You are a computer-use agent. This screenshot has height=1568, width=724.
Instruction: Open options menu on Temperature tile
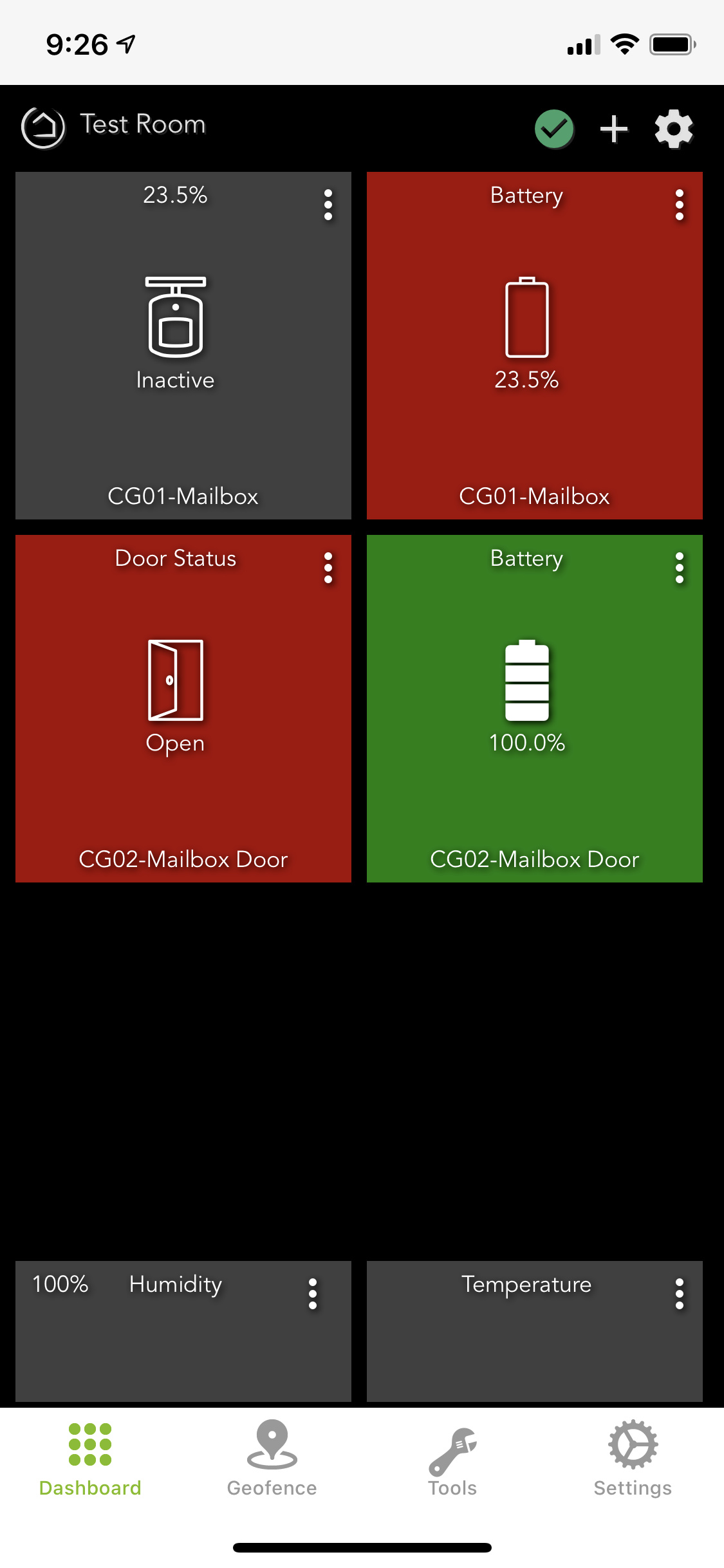click(680, 1294)
